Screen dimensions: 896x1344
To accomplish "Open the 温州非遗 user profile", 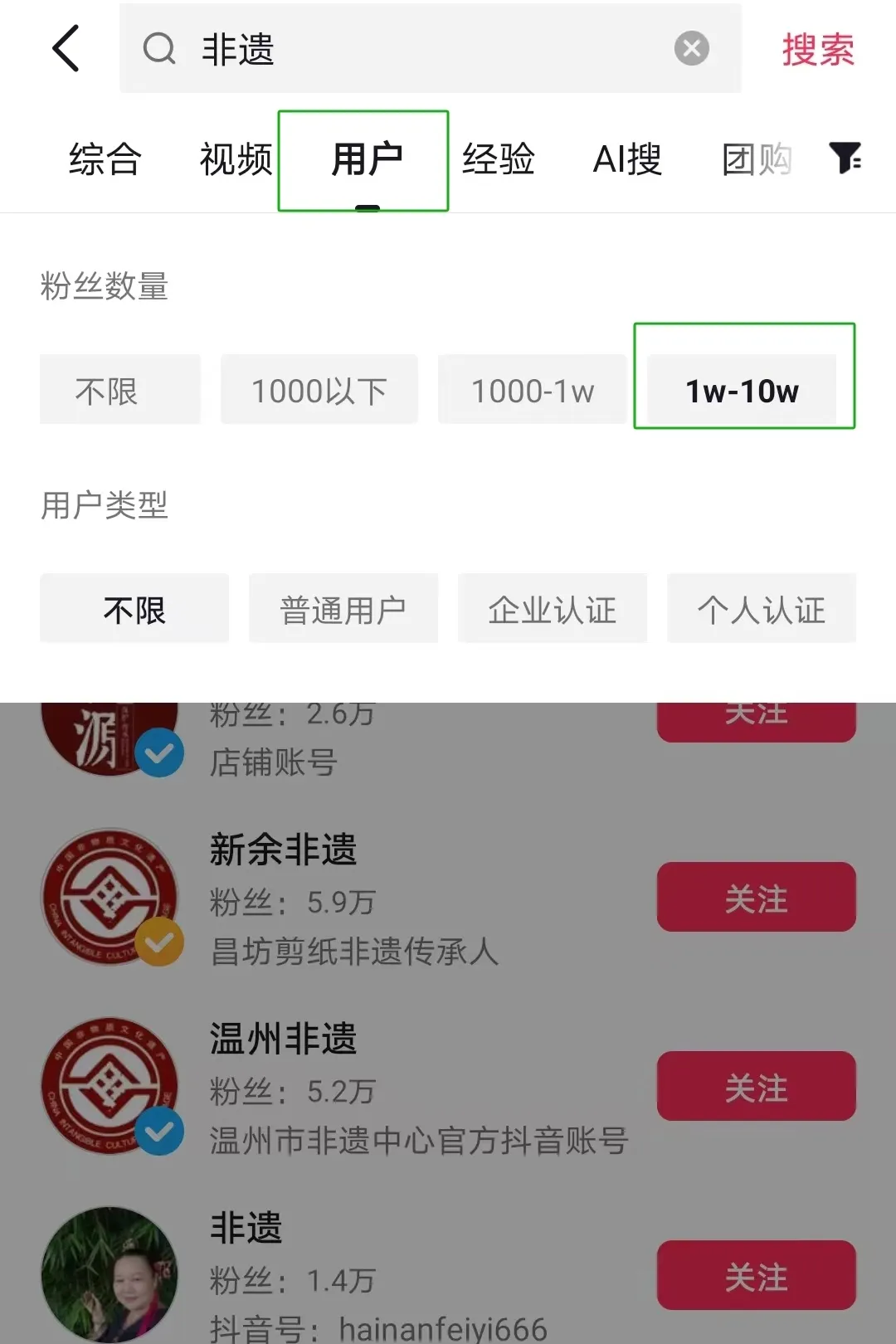I will pyautogui.click(x=284, y=1039).
